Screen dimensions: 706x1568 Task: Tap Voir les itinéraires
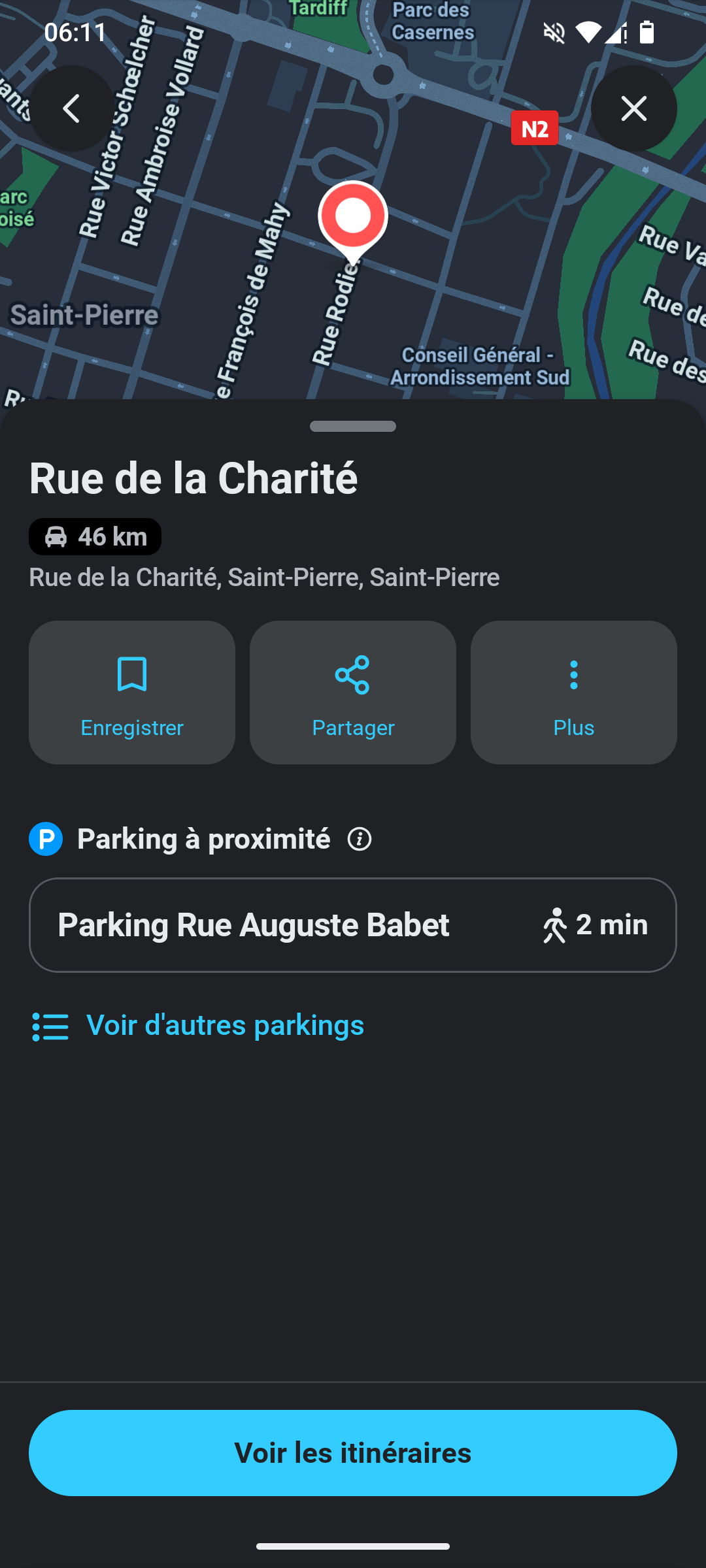353,1452
